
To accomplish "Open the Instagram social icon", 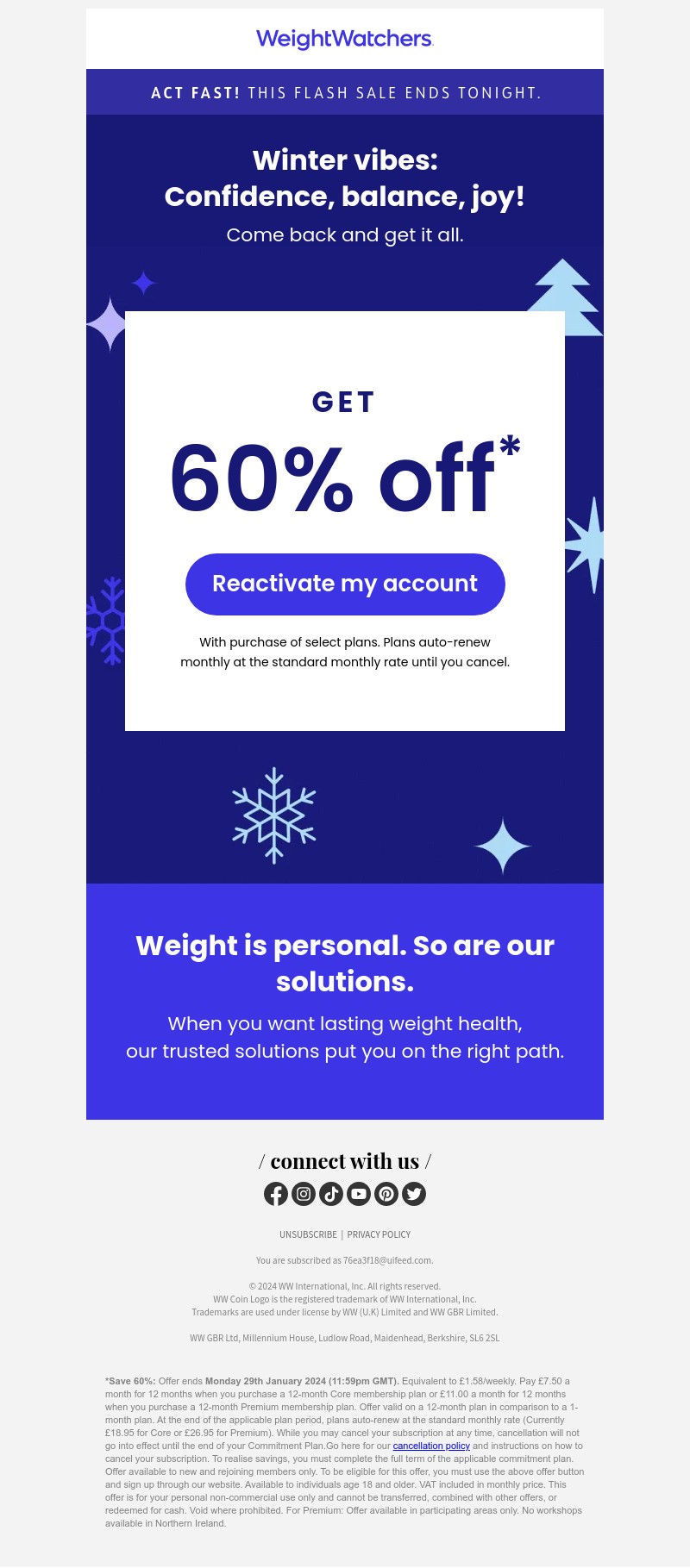I will 304,1194.
